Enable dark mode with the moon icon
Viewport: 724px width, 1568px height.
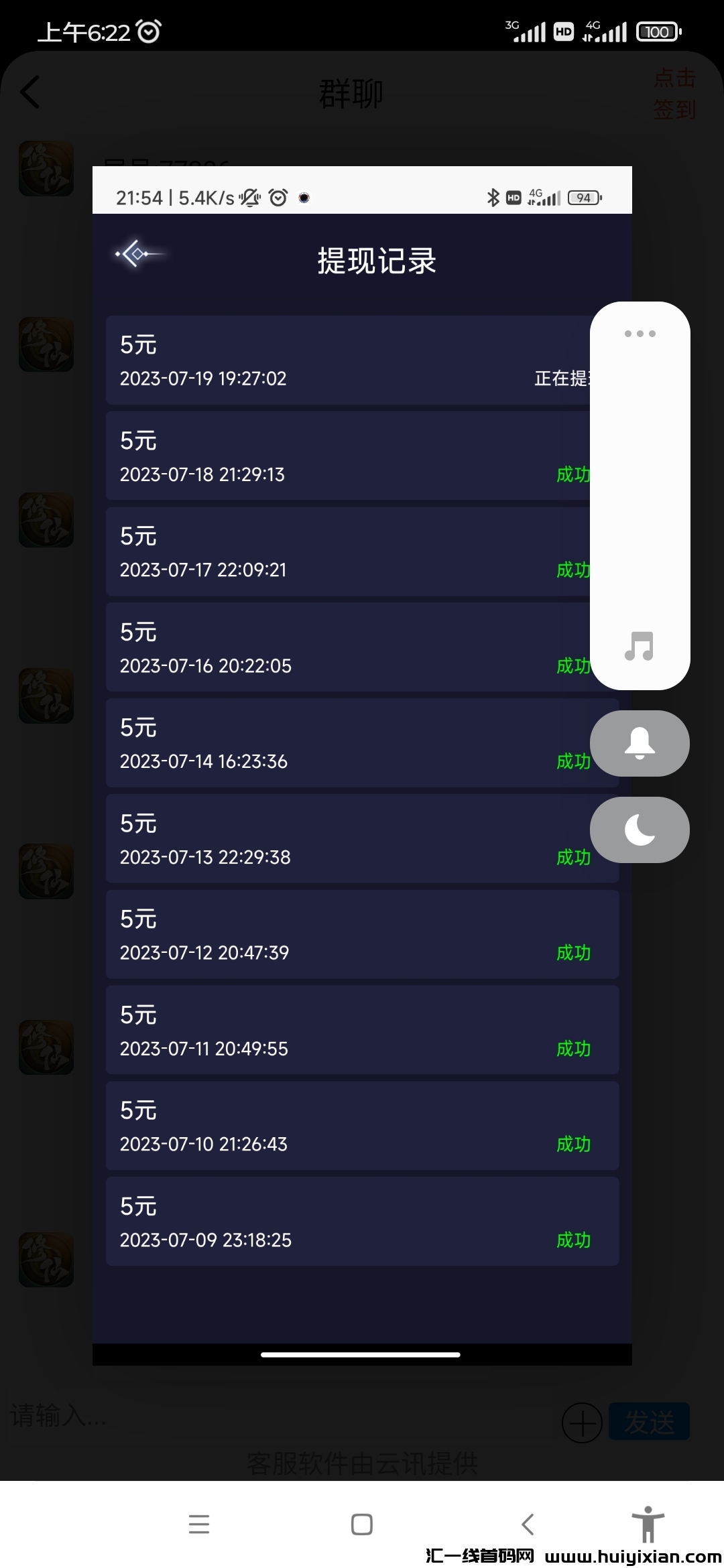[639, 830]
